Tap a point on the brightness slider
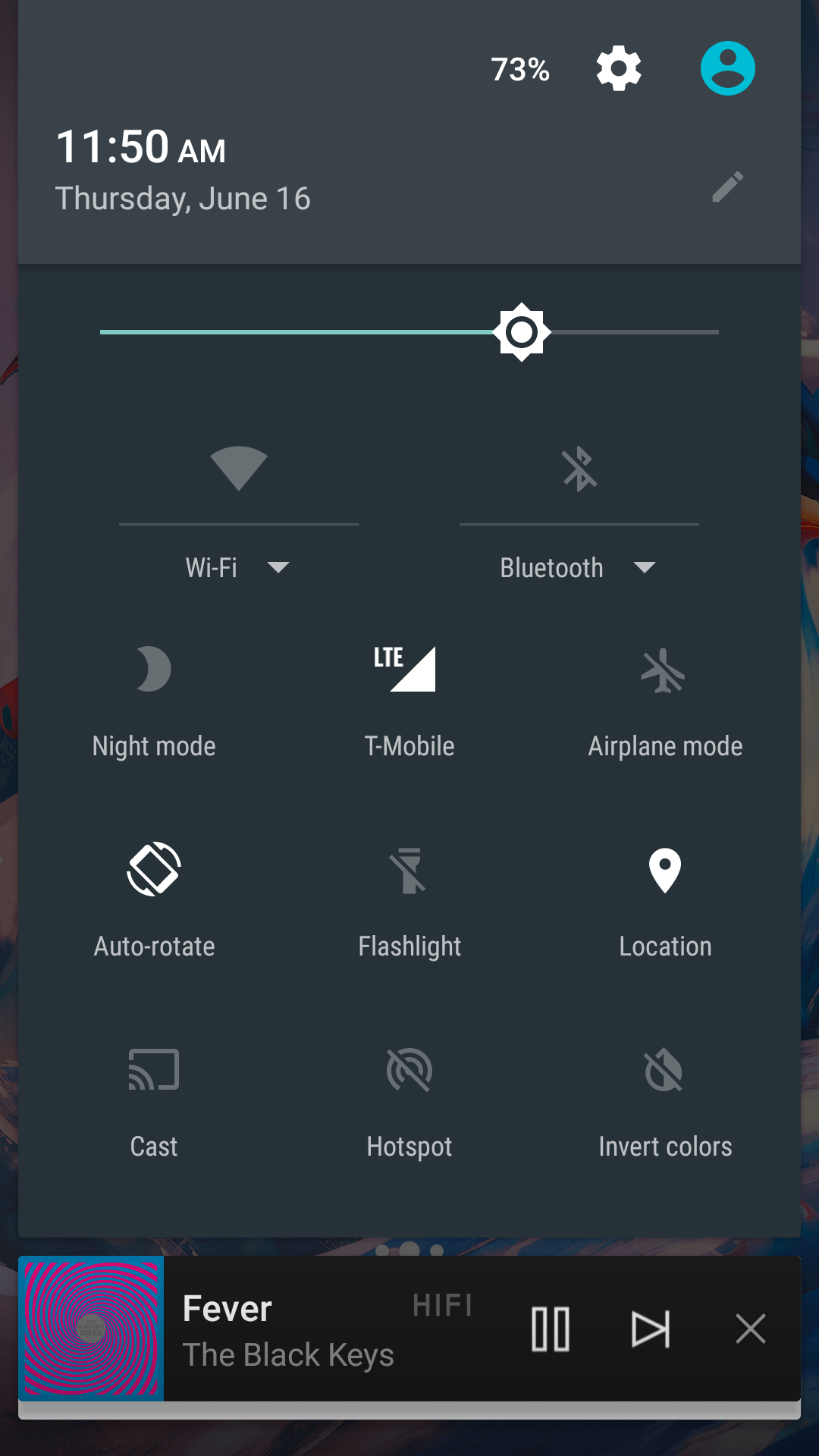The image size is (819, 1456). 409,332
